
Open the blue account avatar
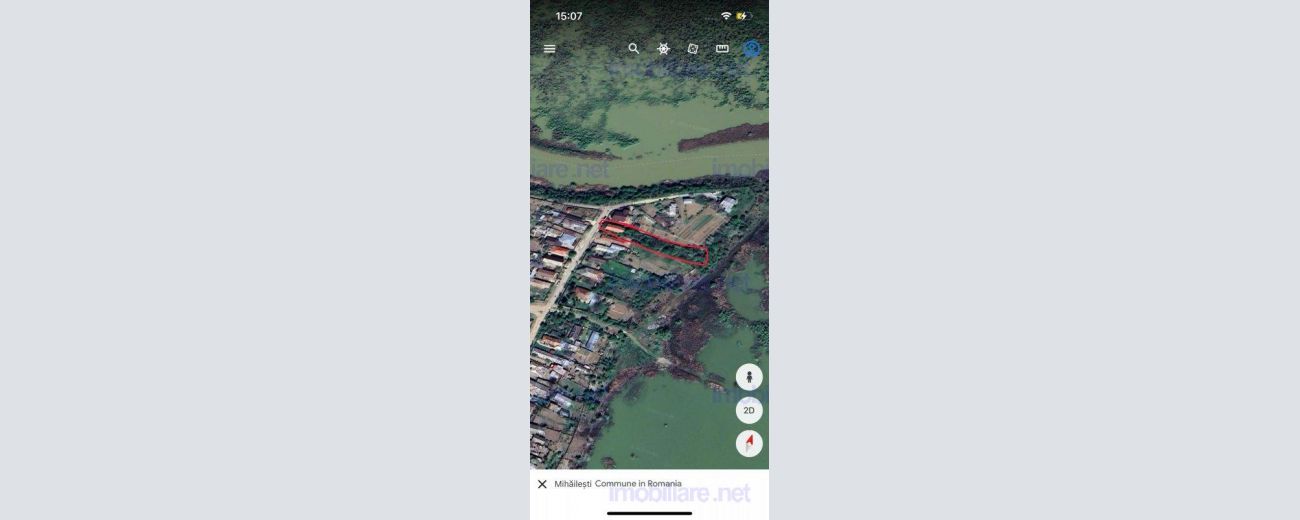pyautogui.click(x=752, y=48)
